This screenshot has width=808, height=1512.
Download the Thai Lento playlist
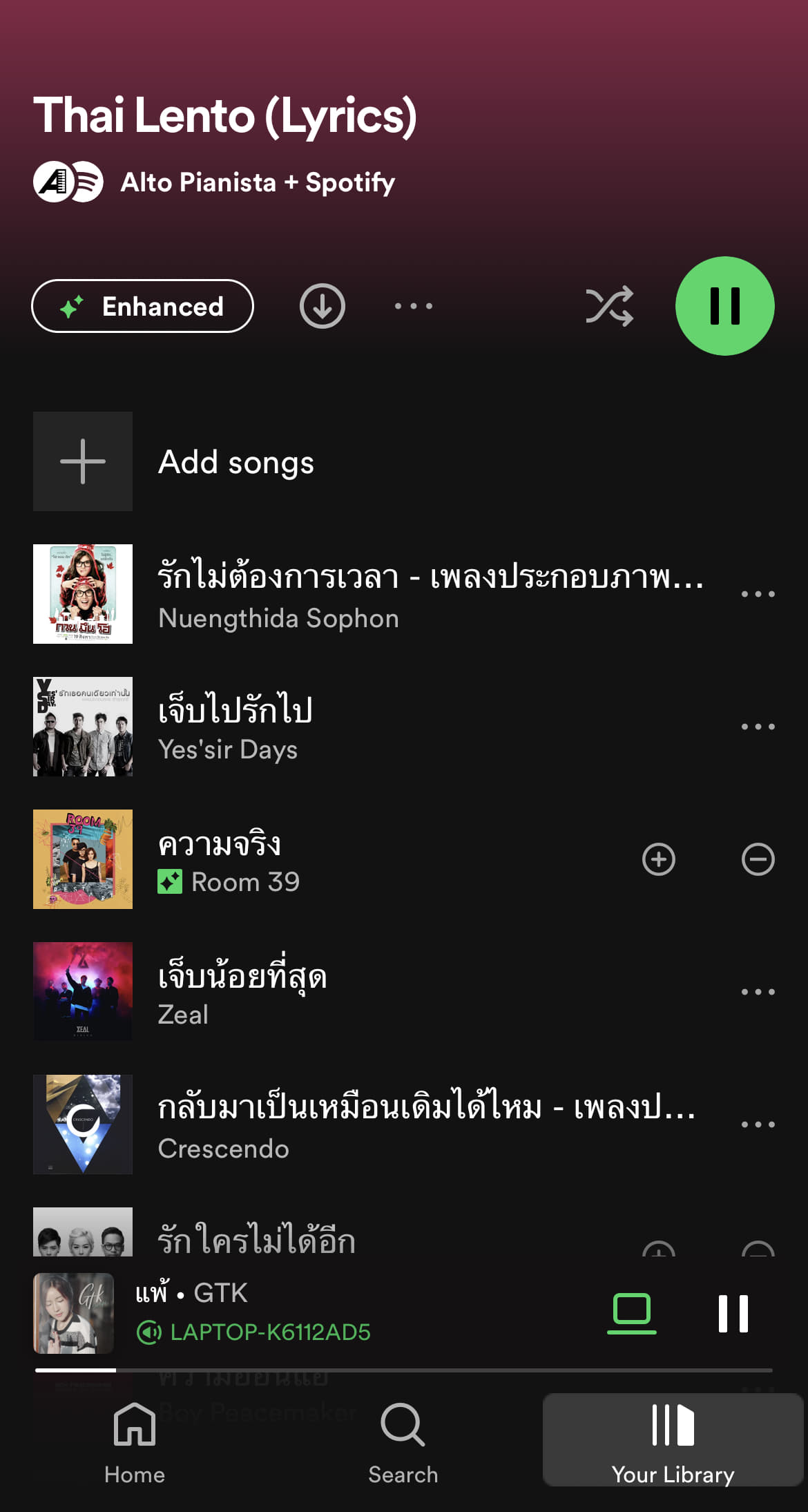click(322, 306)
